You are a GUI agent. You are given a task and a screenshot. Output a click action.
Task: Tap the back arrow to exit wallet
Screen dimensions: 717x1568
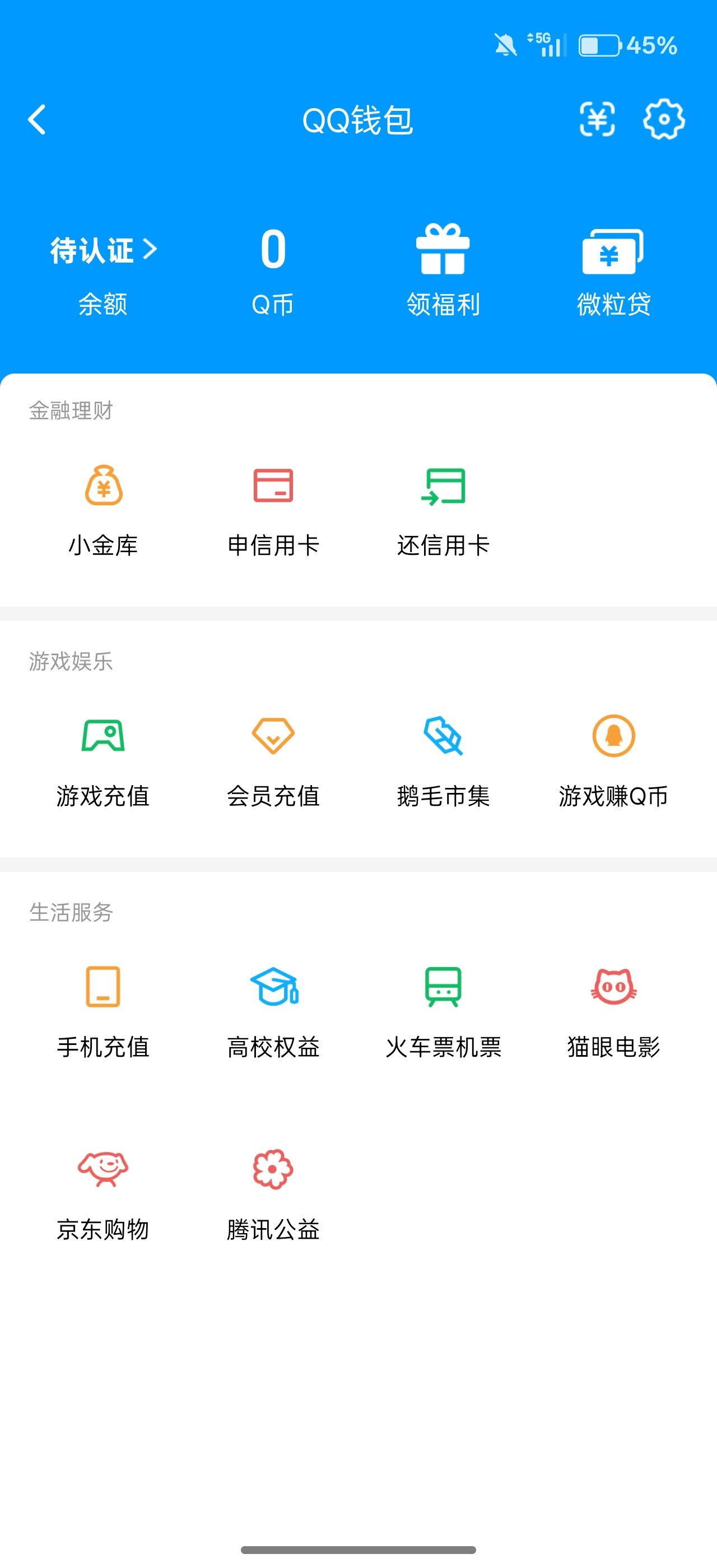[x=36, y=120]
